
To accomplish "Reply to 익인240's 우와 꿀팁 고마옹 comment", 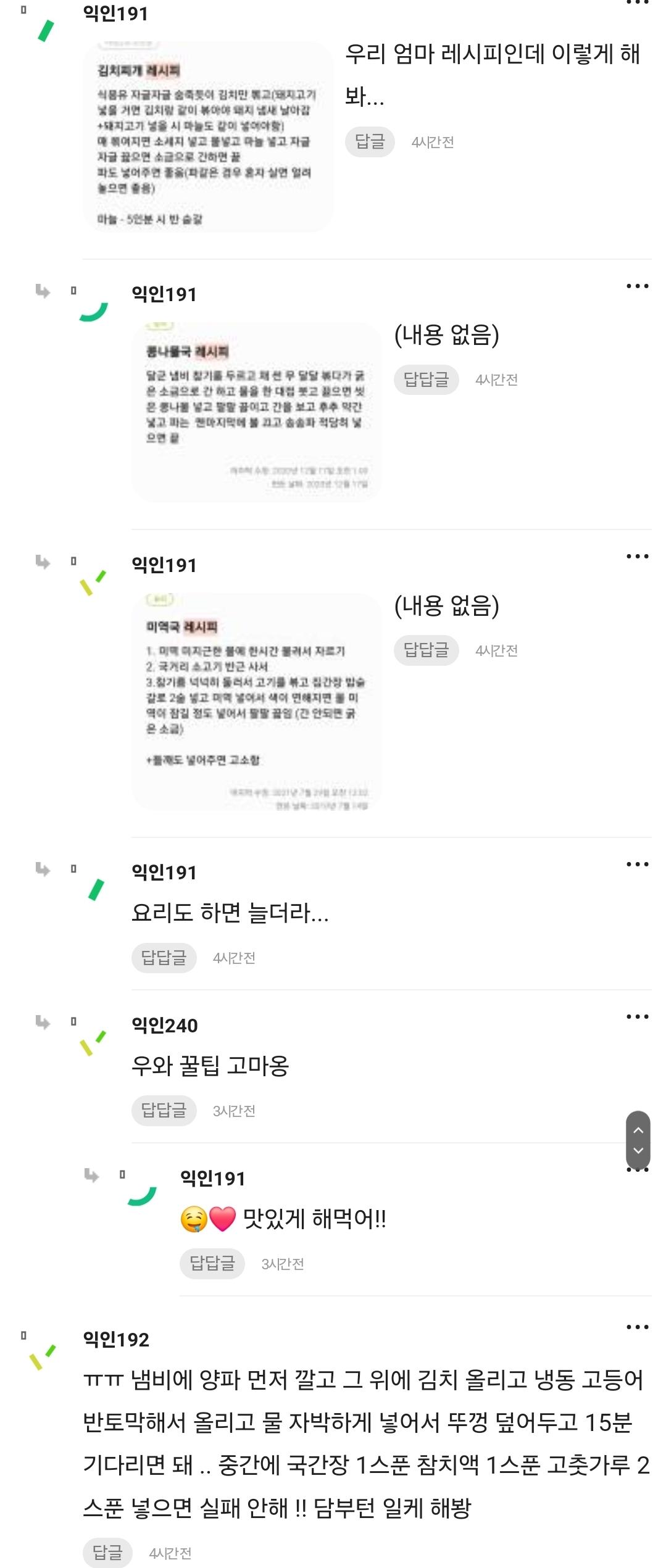I will (164, 1111).
